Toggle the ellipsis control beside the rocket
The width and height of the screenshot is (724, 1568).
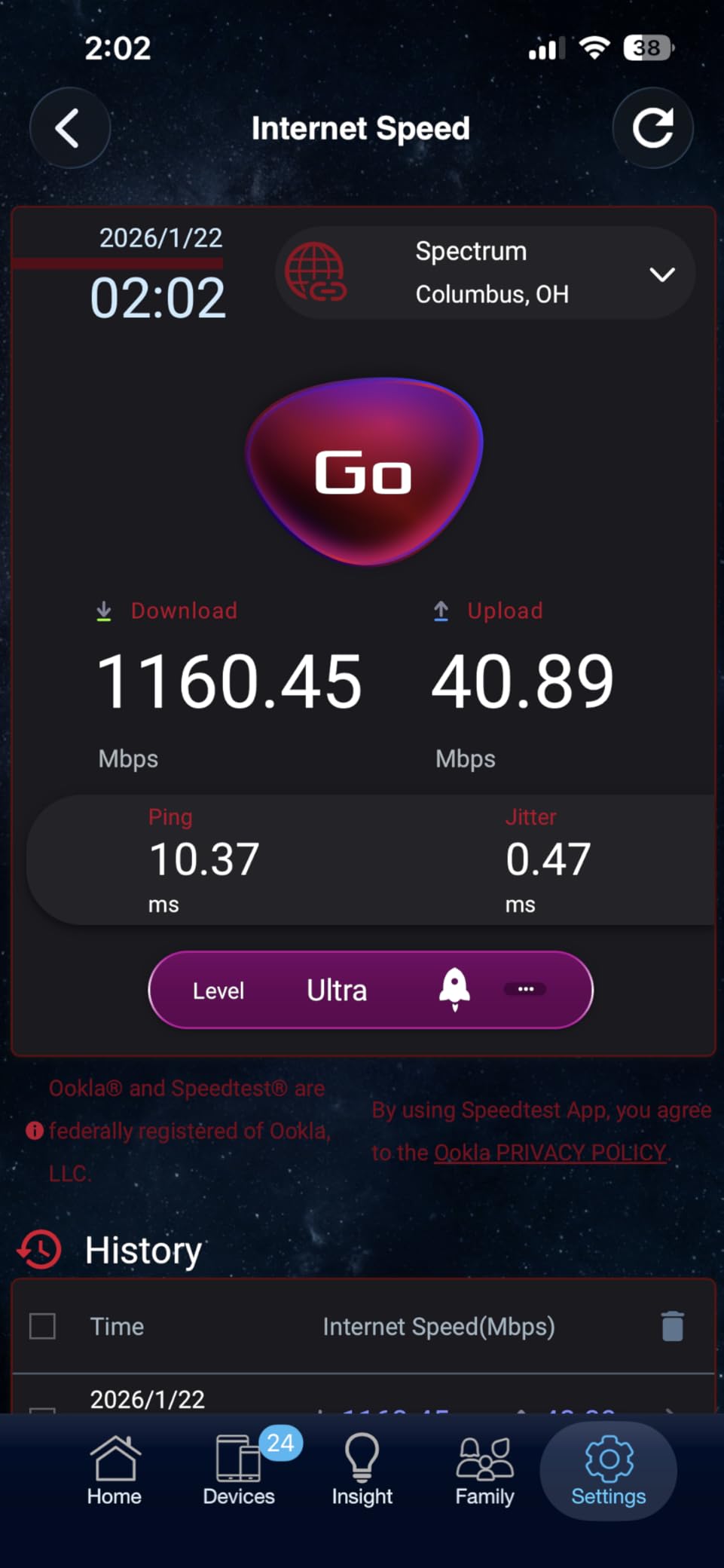pos(525,990)
